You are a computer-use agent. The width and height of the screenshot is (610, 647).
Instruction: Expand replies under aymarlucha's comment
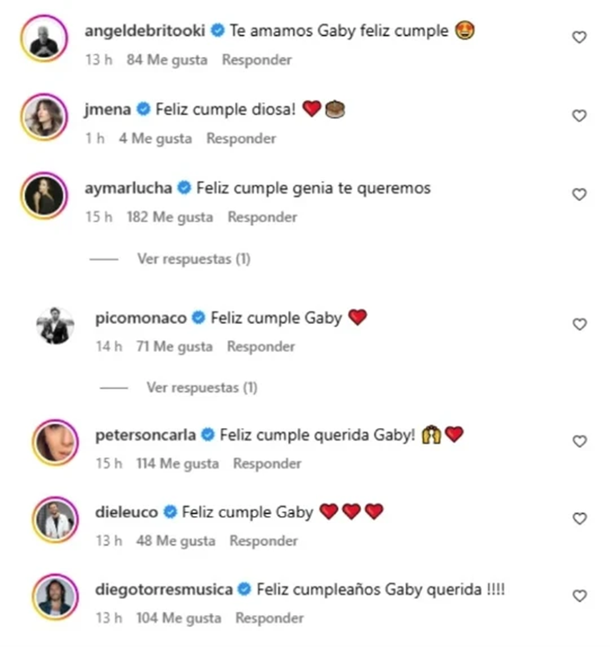click(193, 259)
